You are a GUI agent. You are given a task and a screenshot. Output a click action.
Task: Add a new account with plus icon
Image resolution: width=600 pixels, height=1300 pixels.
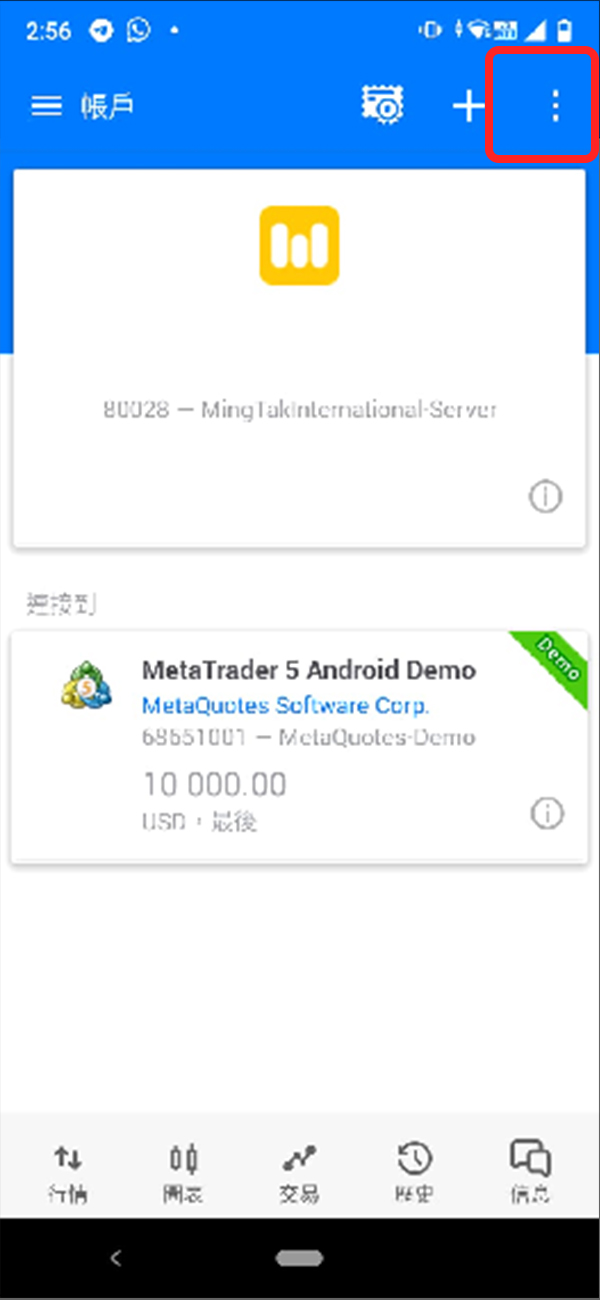tap(468, 106)
